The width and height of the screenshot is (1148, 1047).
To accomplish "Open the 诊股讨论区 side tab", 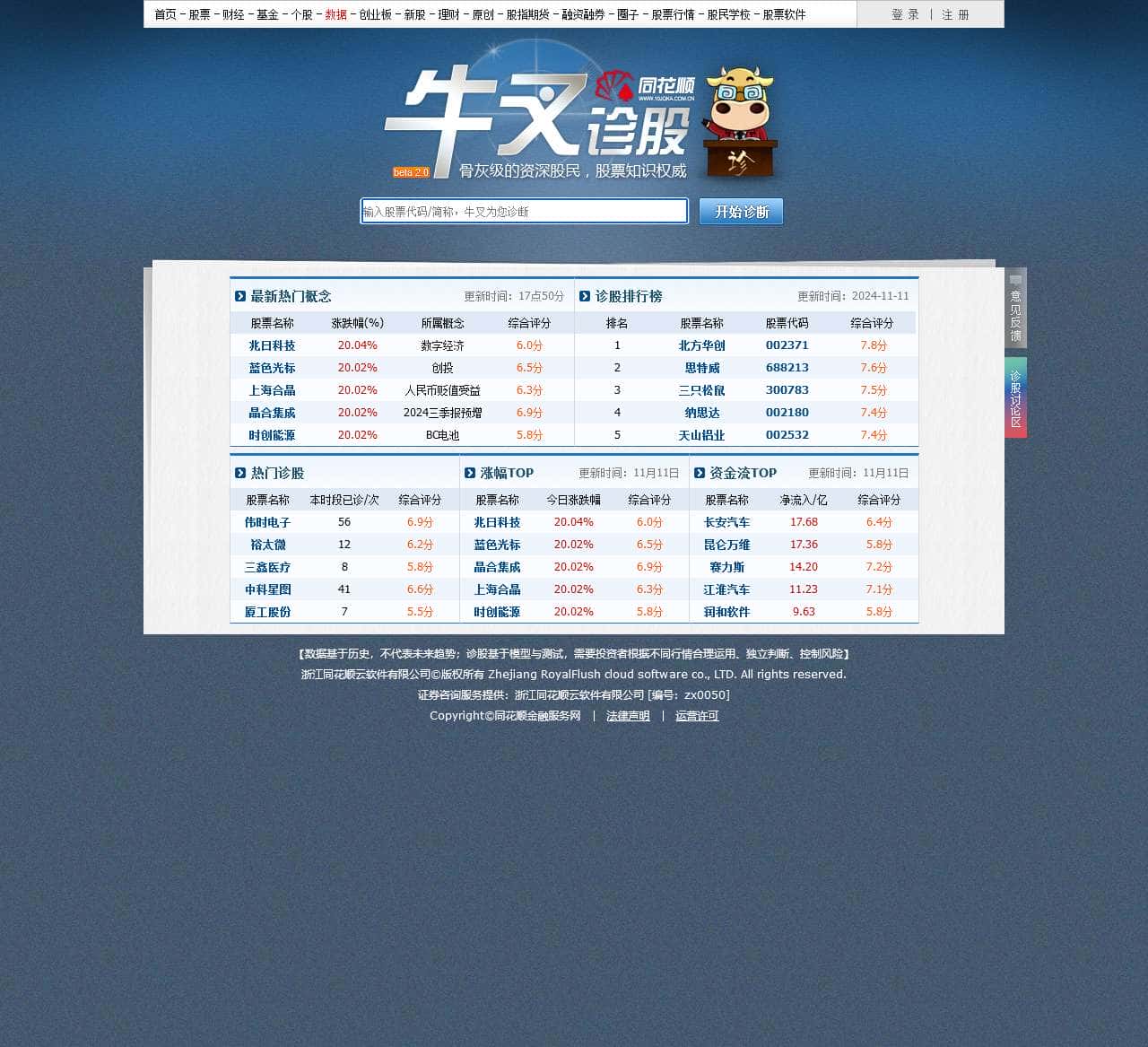I will [1015, 397].
